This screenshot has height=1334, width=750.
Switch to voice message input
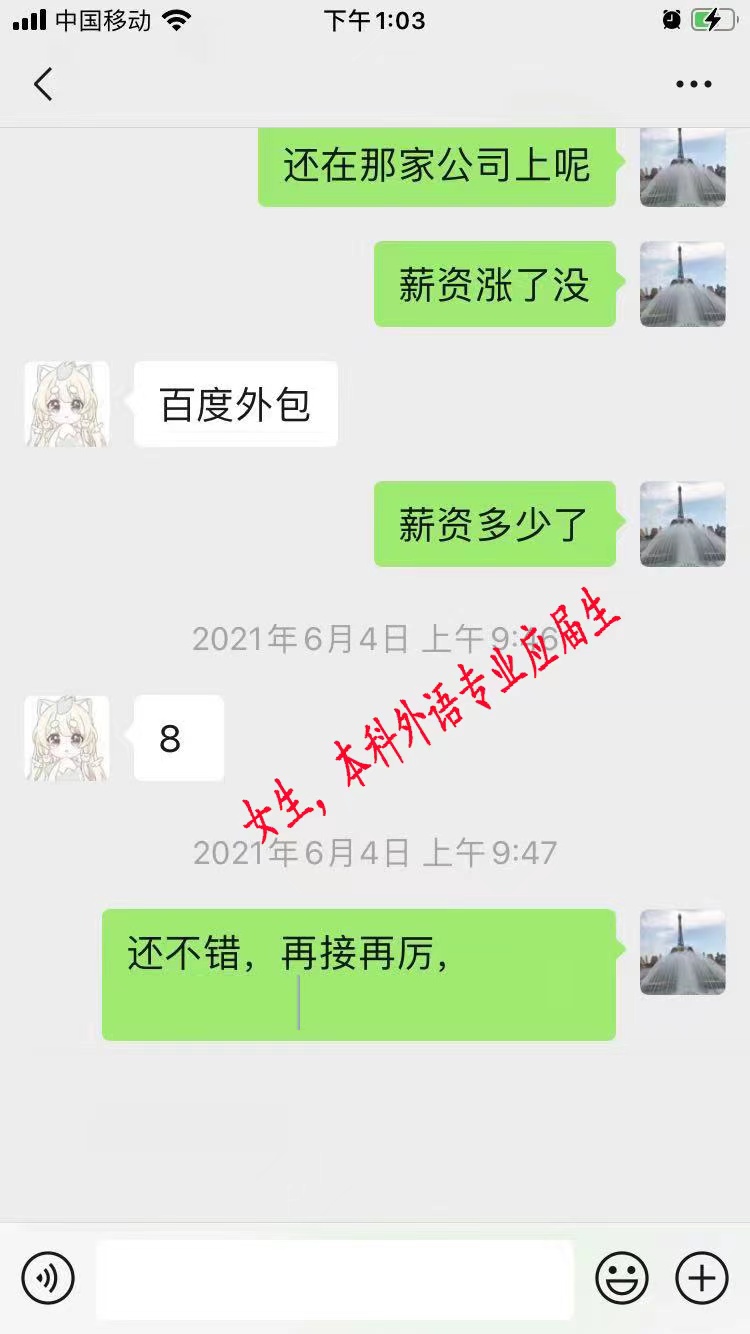click(48, 1278)
